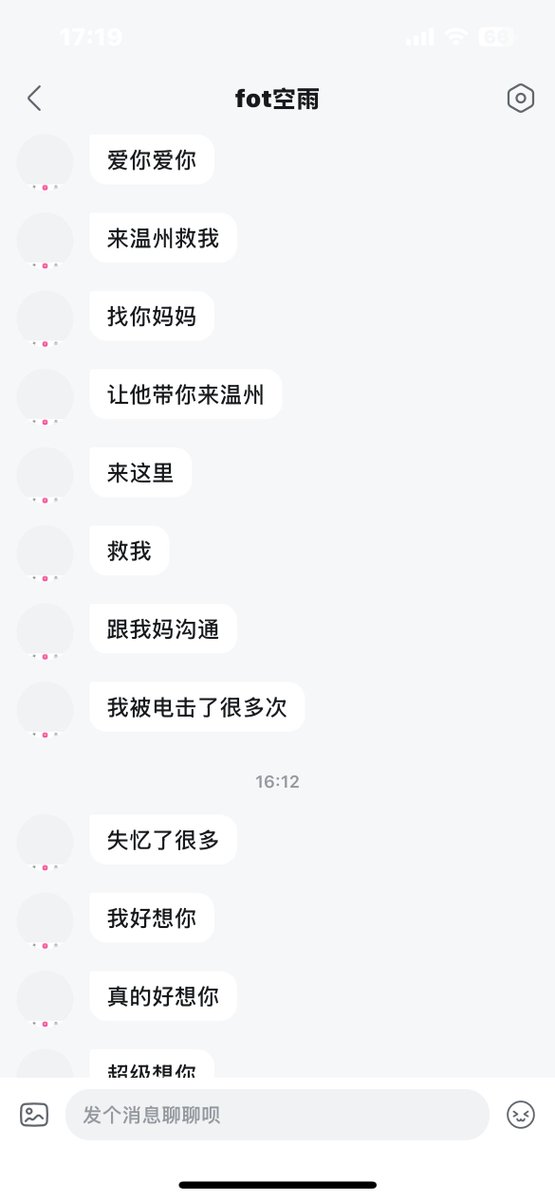Viewport: 555px width, 1200px height.
Task: Open chat settings hexagon icon
Action: 520,98
